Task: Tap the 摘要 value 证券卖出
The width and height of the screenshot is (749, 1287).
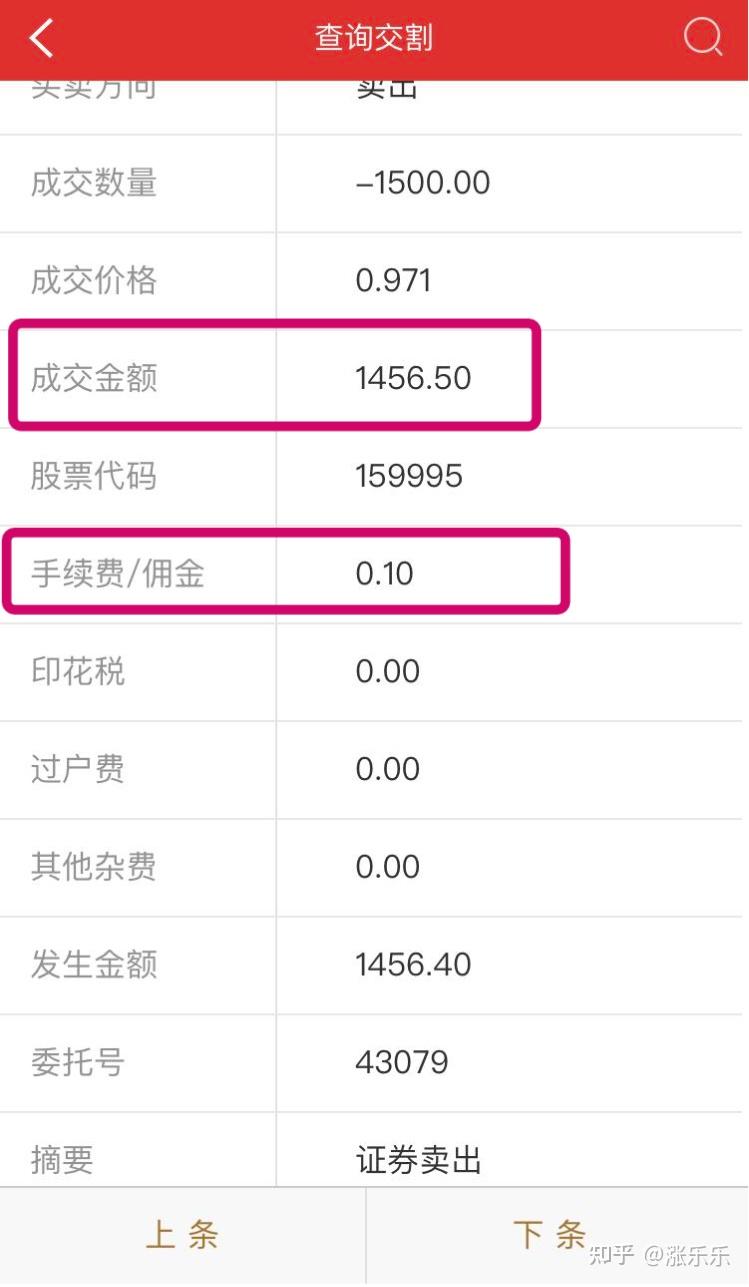Action: coord(418,1160)
